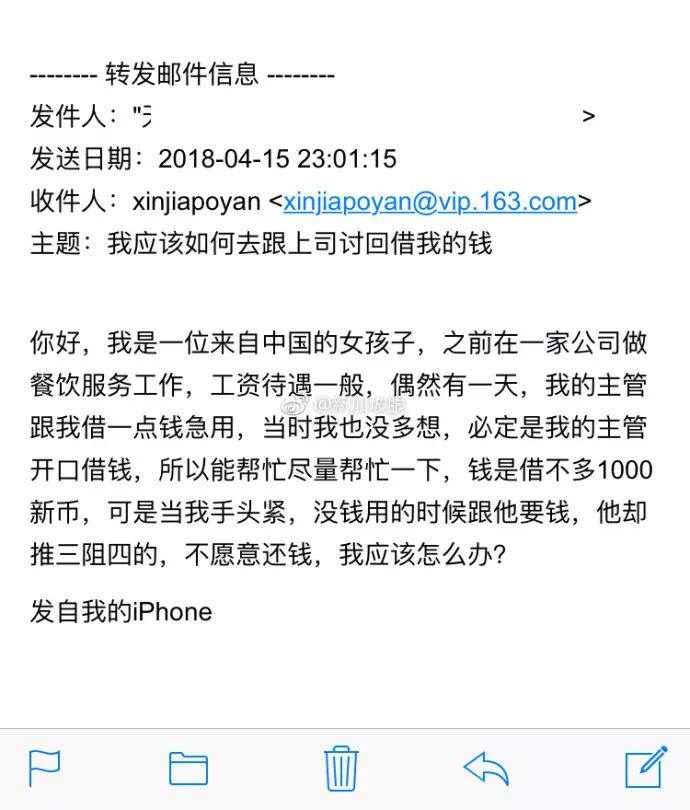
Task: Compose a new email
Action: (645, 767)
